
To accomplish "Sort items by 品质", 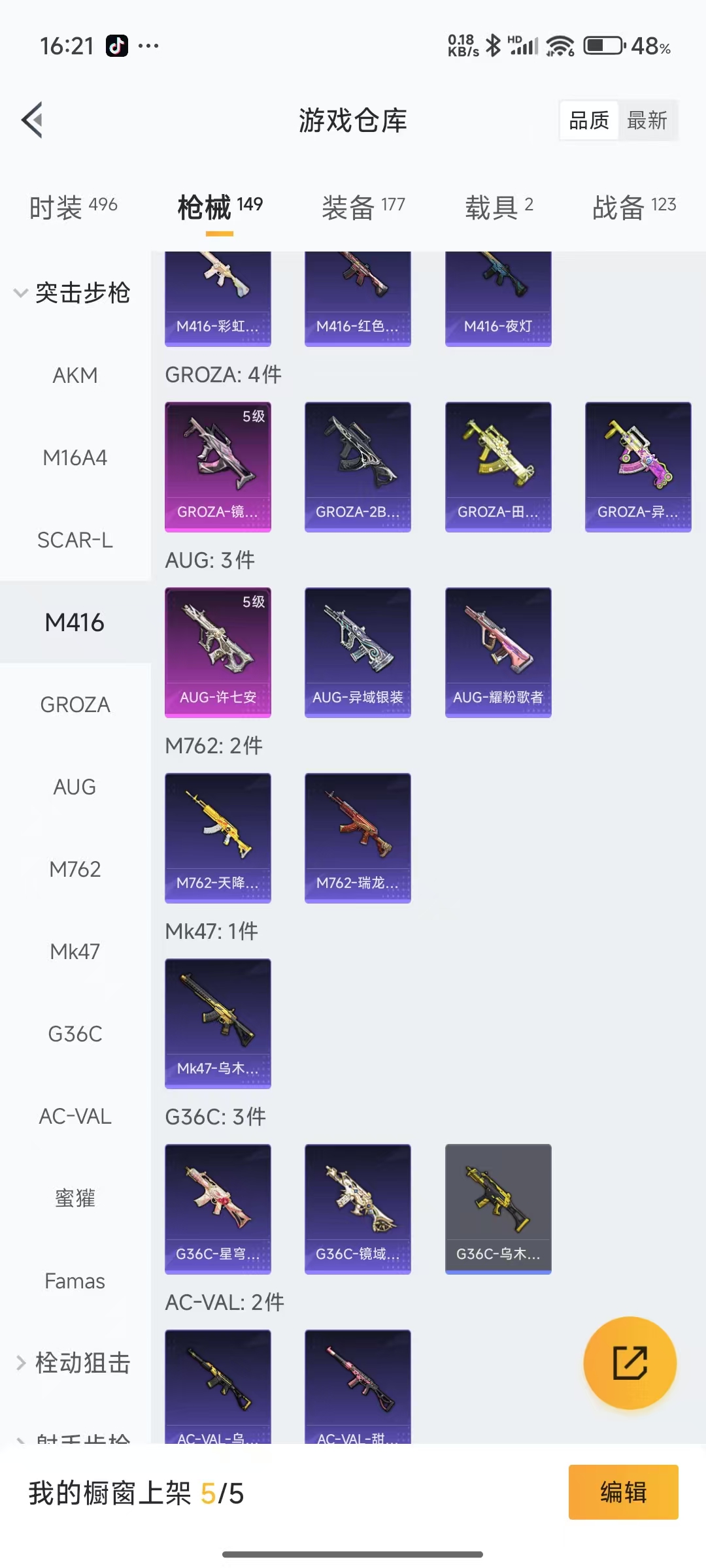I will coord(589,120).
